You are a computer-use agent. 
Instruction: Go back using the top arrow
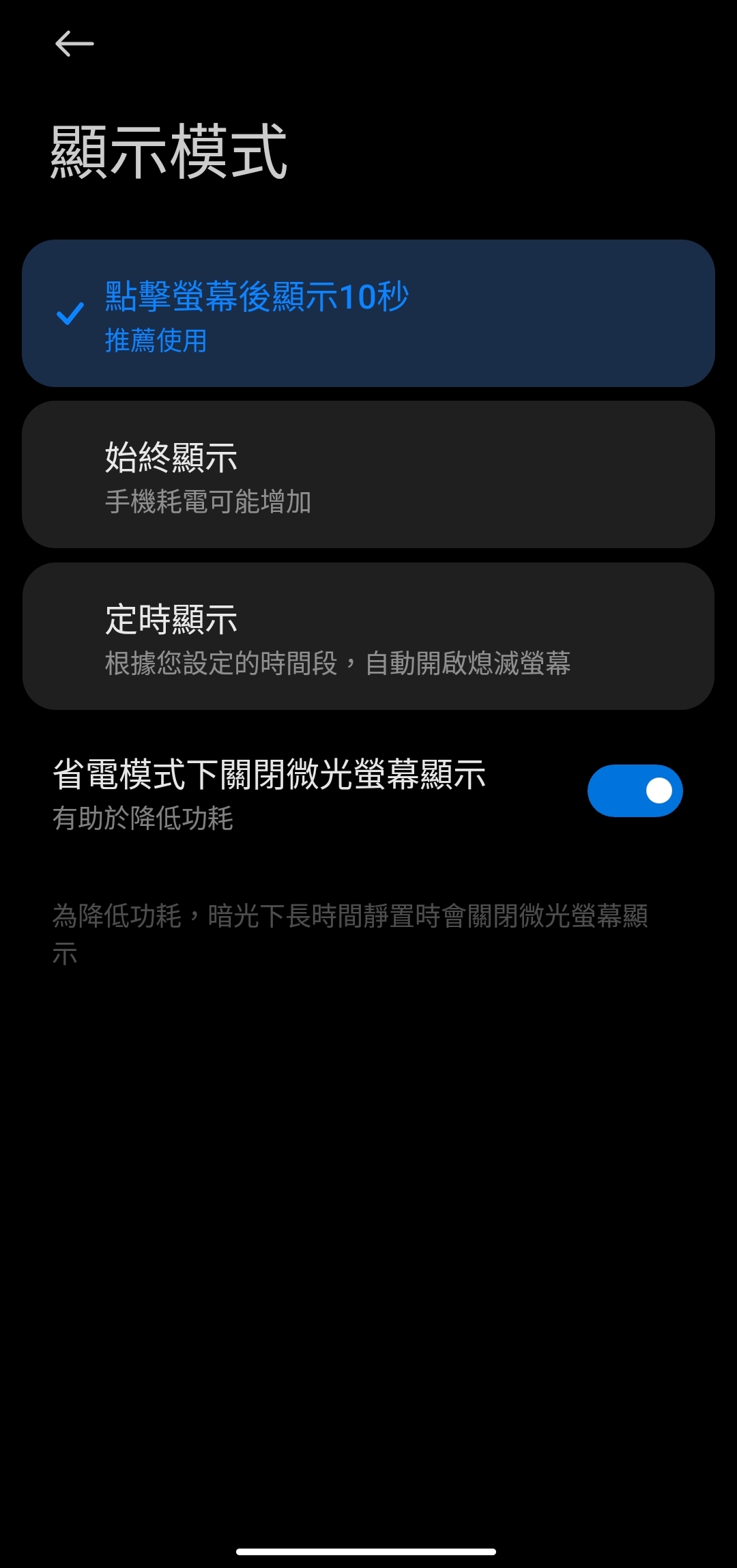[74, 44]
